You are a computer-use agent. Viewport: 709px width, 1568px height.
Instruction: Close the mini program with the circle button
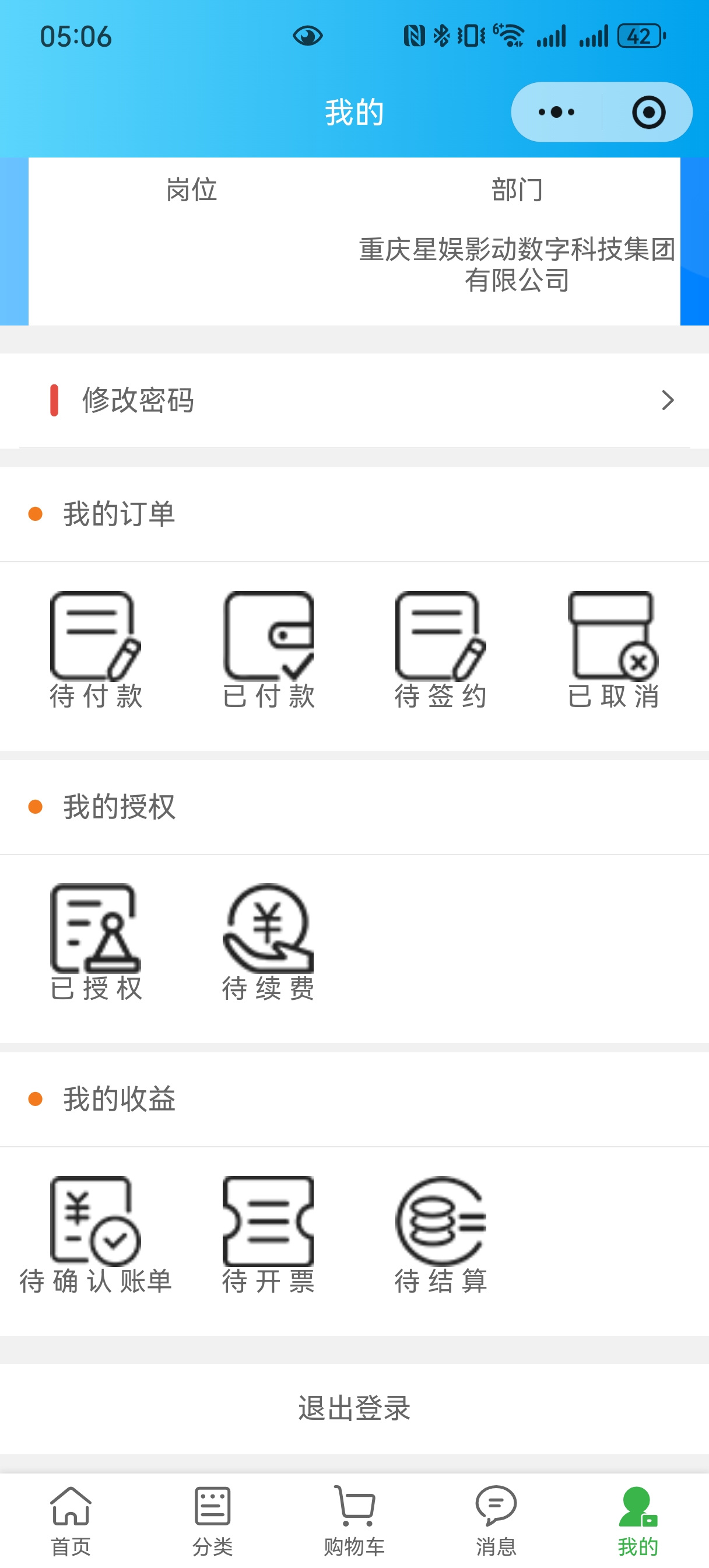point(648,112)
